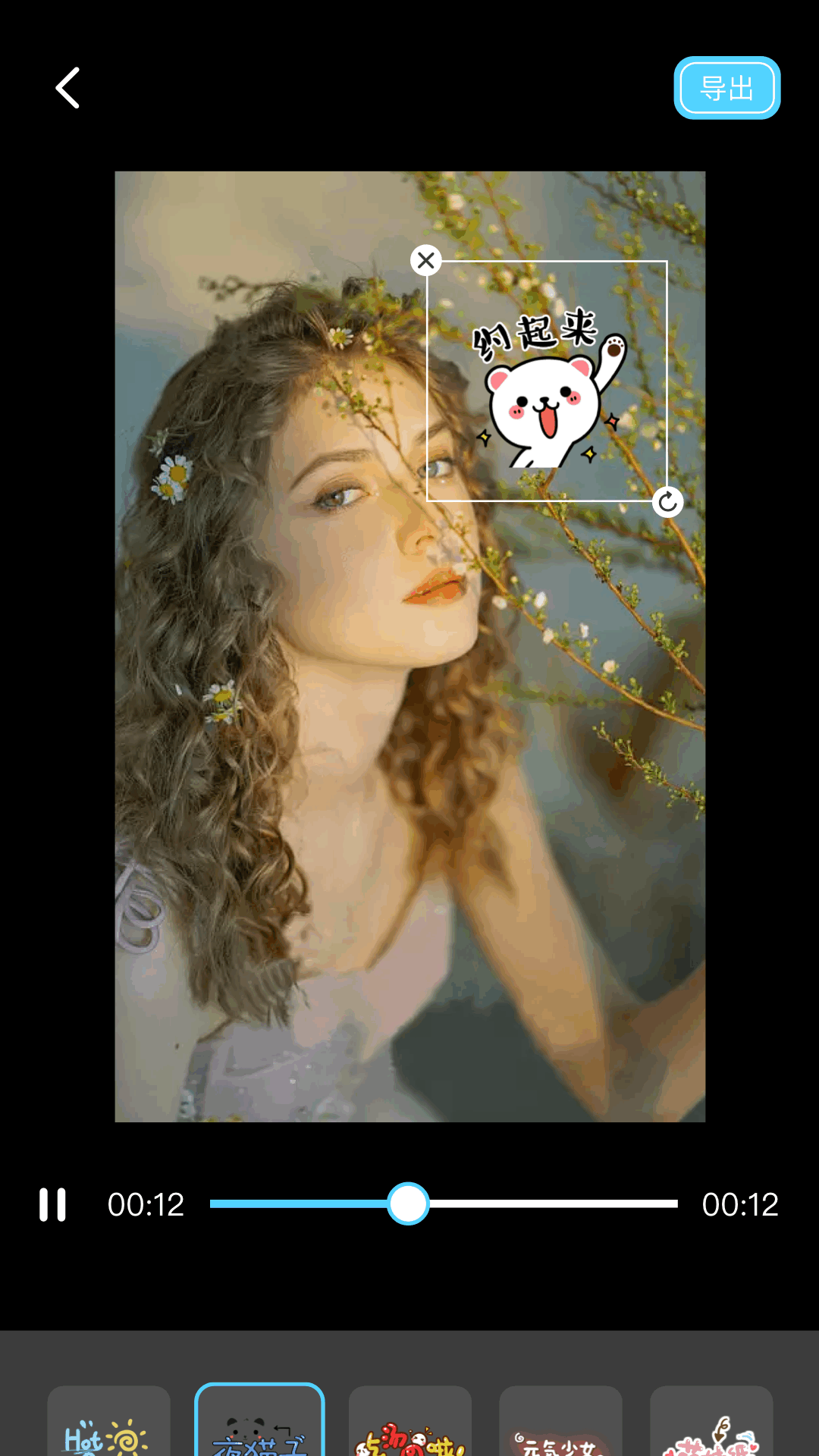This screenshot has width=819, height=1456.
Task: Choose the 元气少女 sticker pack
Action: click(560, 1426)
